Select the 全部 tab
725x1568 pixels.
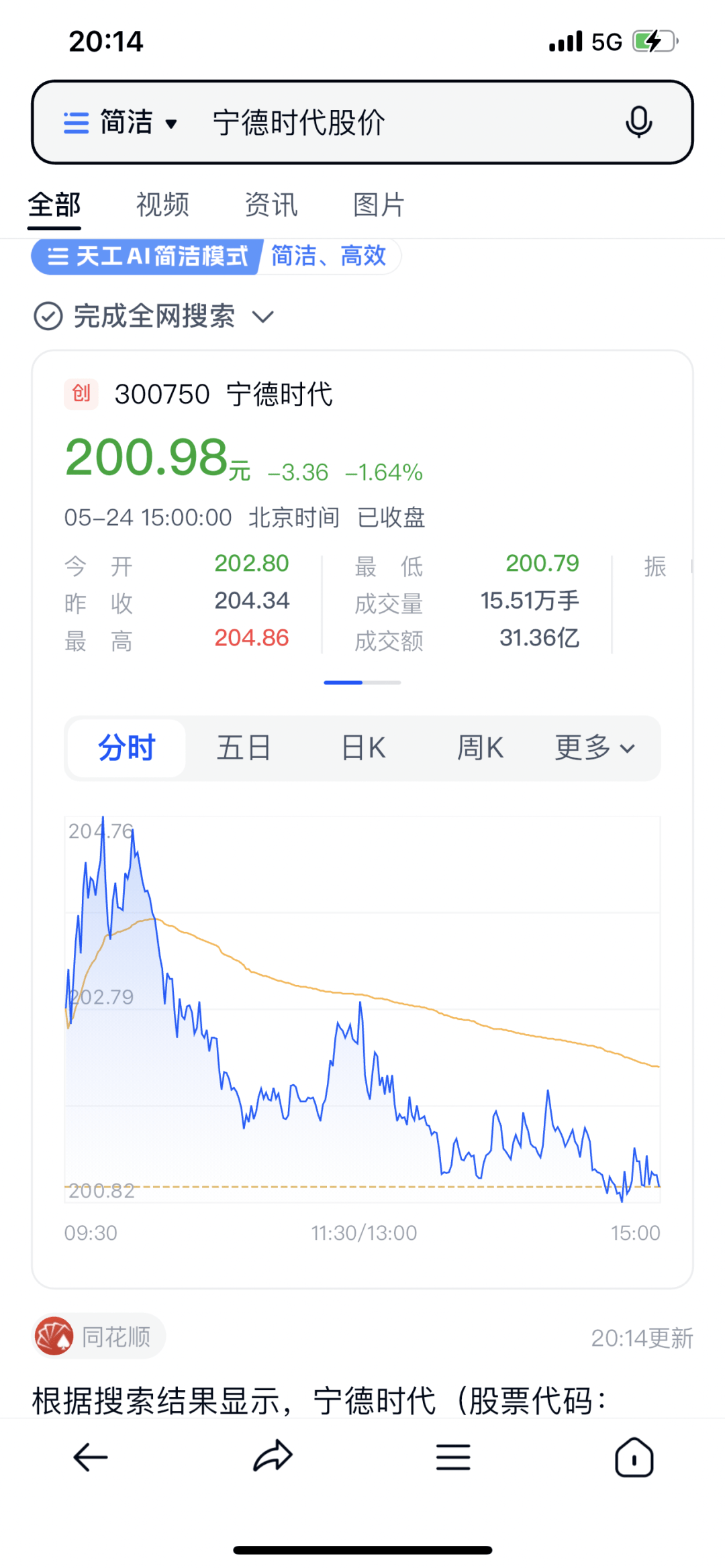(54, 205)
